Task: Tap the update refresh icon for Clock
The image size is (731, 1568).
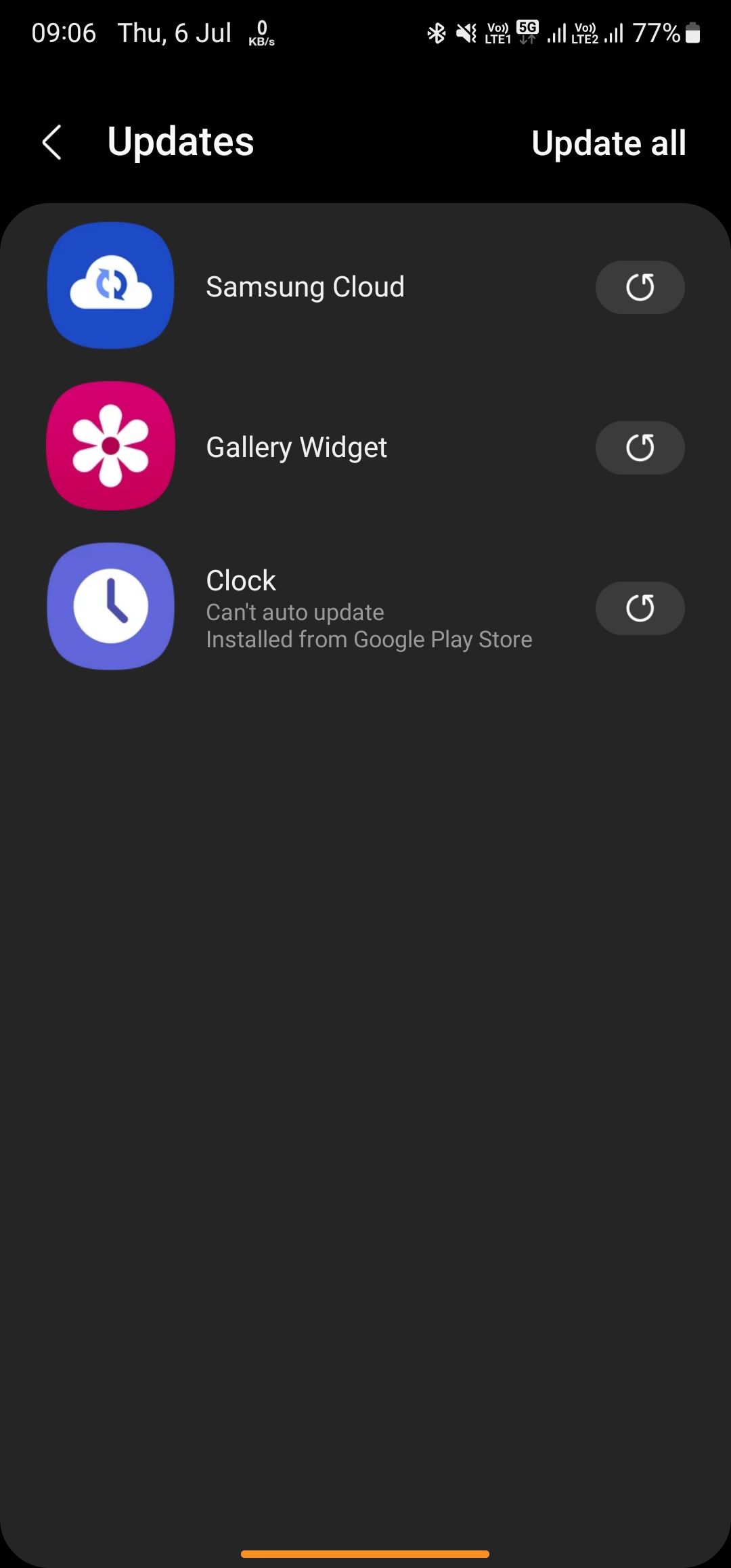Action: 639,608
